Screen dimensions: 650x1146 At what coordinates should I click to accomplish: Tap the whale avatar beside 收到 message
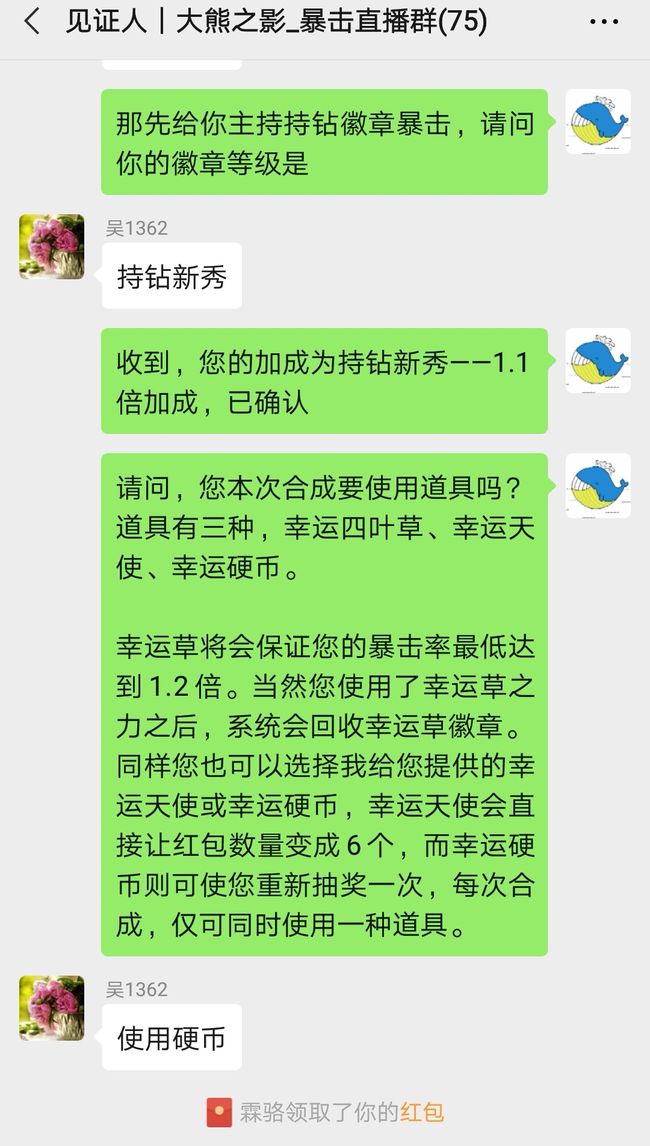click(x=598, y=361)
